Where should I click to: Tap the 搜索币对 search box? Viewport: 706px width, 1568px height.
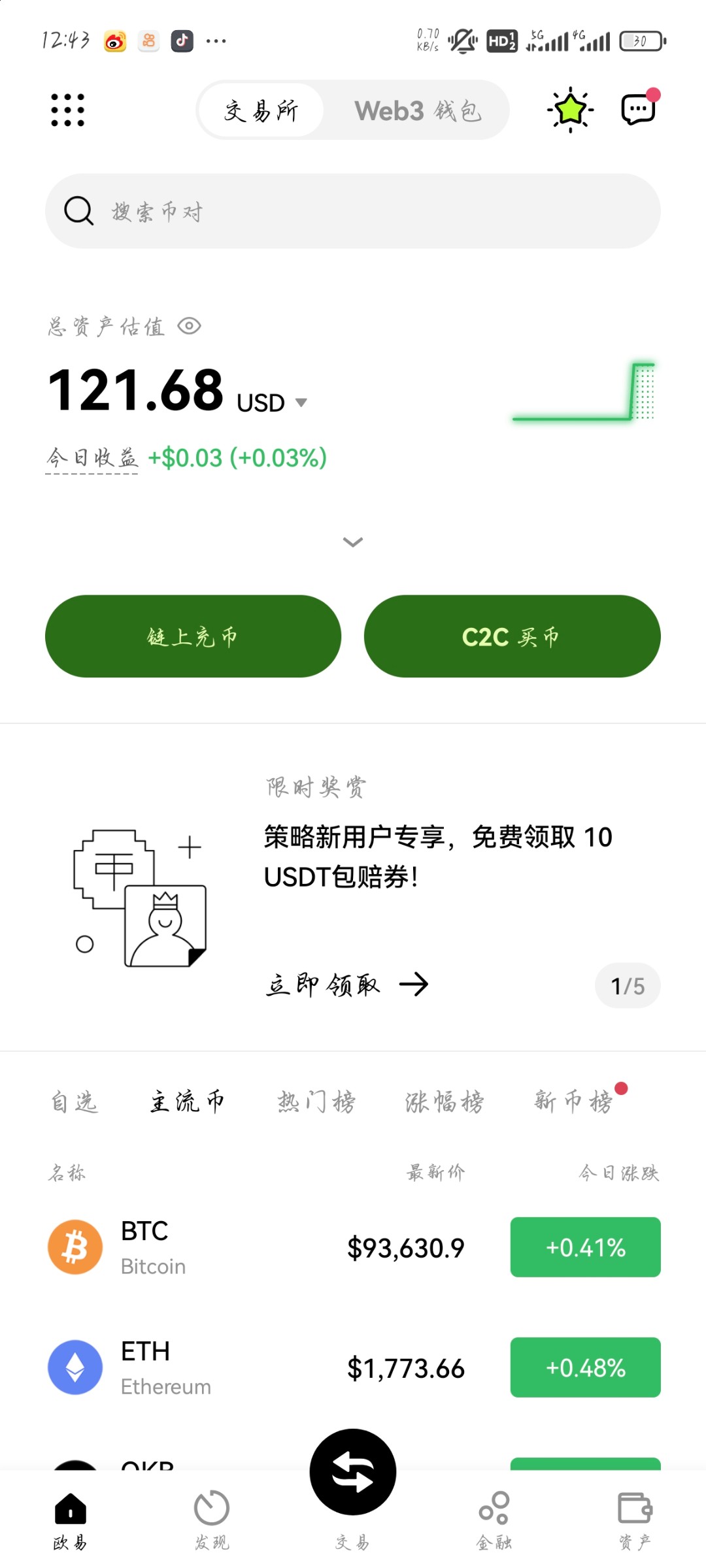[353, 211]
